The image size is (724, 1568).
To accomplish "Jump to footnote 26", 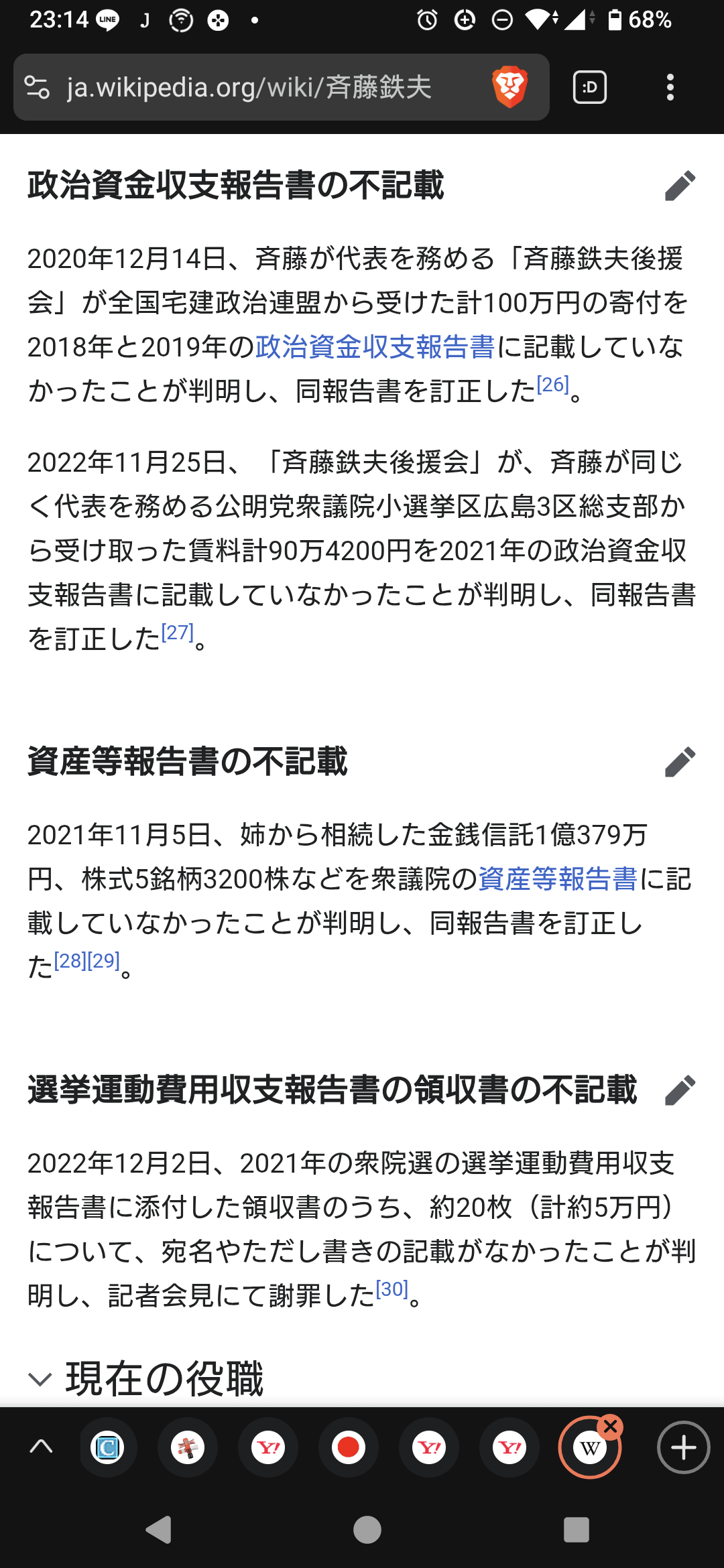I will (x=553, y=385).
